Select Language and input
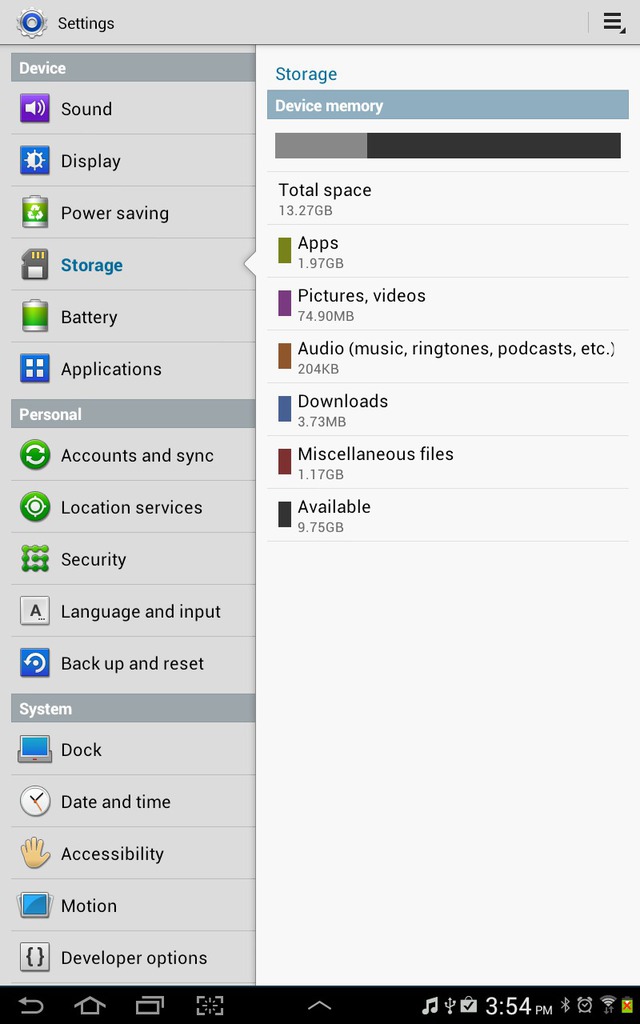The width and height of the screenshot is (640, 1024). pyautogui.click(x=133, y=611)
